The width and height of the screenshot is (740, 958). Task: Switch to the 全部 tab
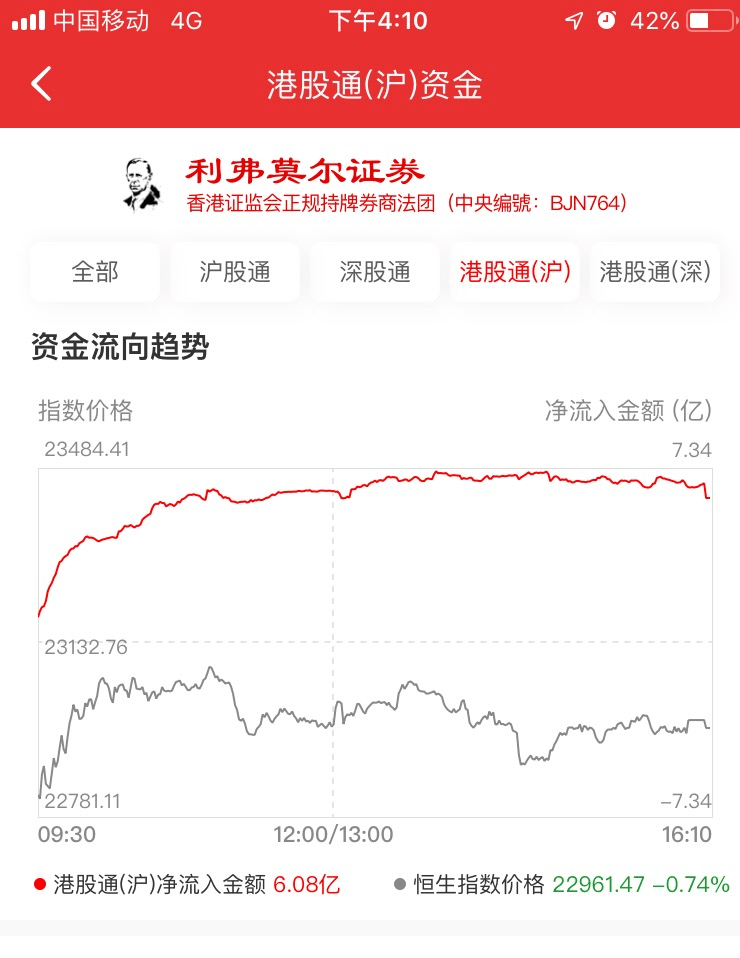(95, 272)
